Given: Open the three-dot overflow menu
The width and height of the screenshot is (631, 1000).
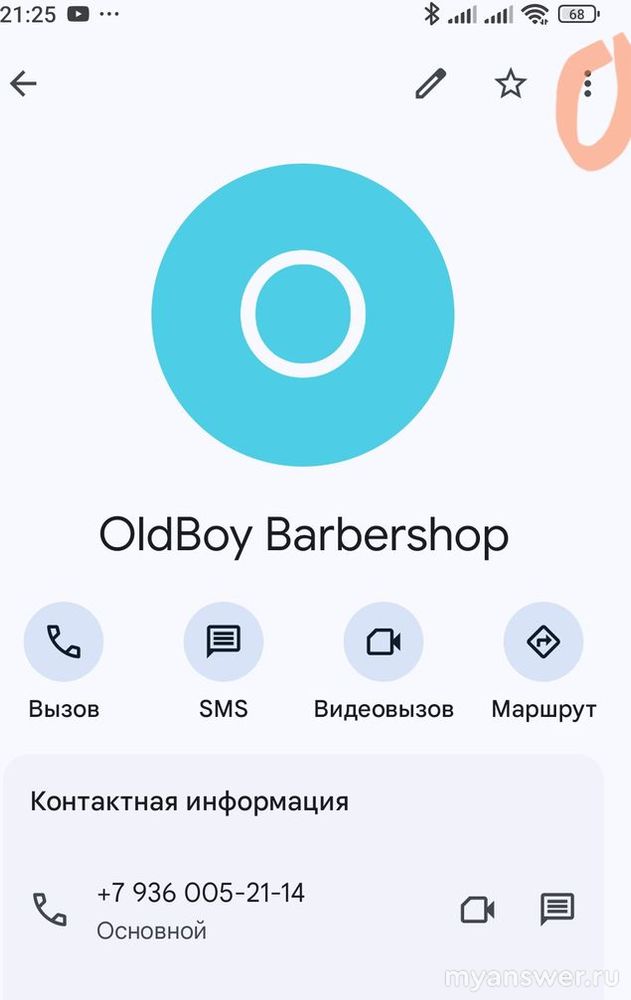Looking at the screenshot, I should (x=588, y=84).
